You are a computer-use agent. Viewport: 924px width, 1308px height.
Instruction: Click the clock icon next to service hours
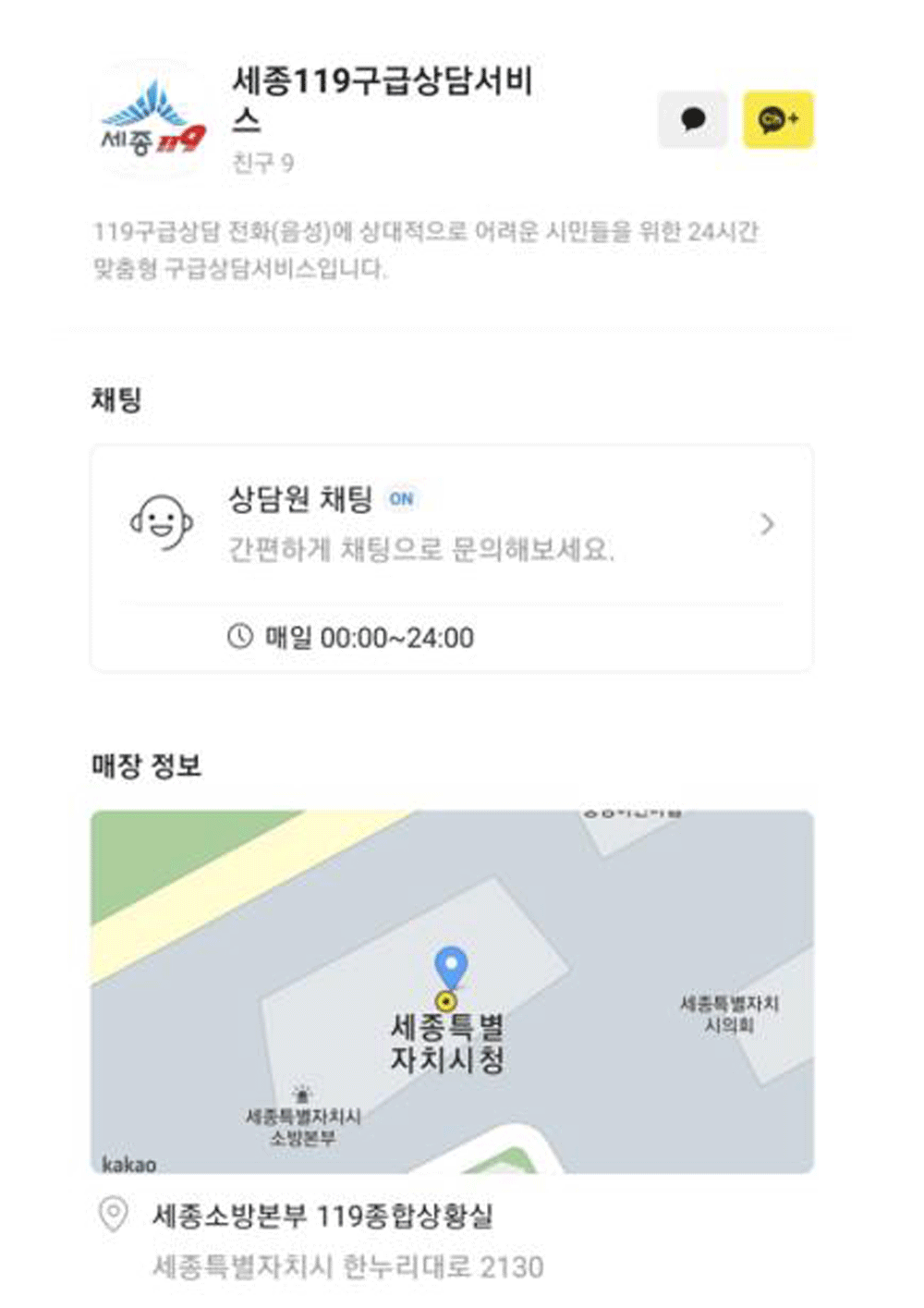click(238, 636)
